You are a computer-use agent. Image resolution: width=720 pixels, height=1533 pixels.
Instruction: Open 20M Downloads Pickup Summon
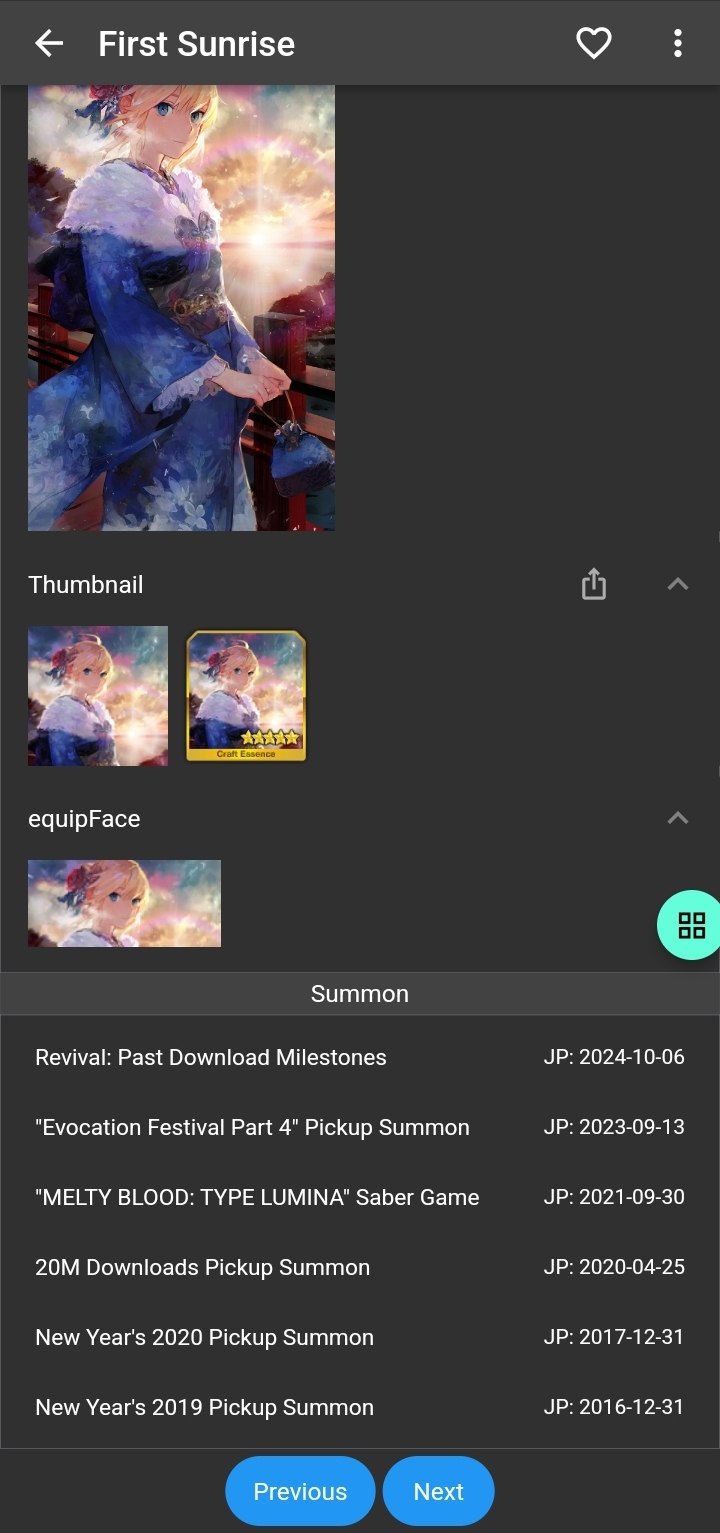(202, 1267)
